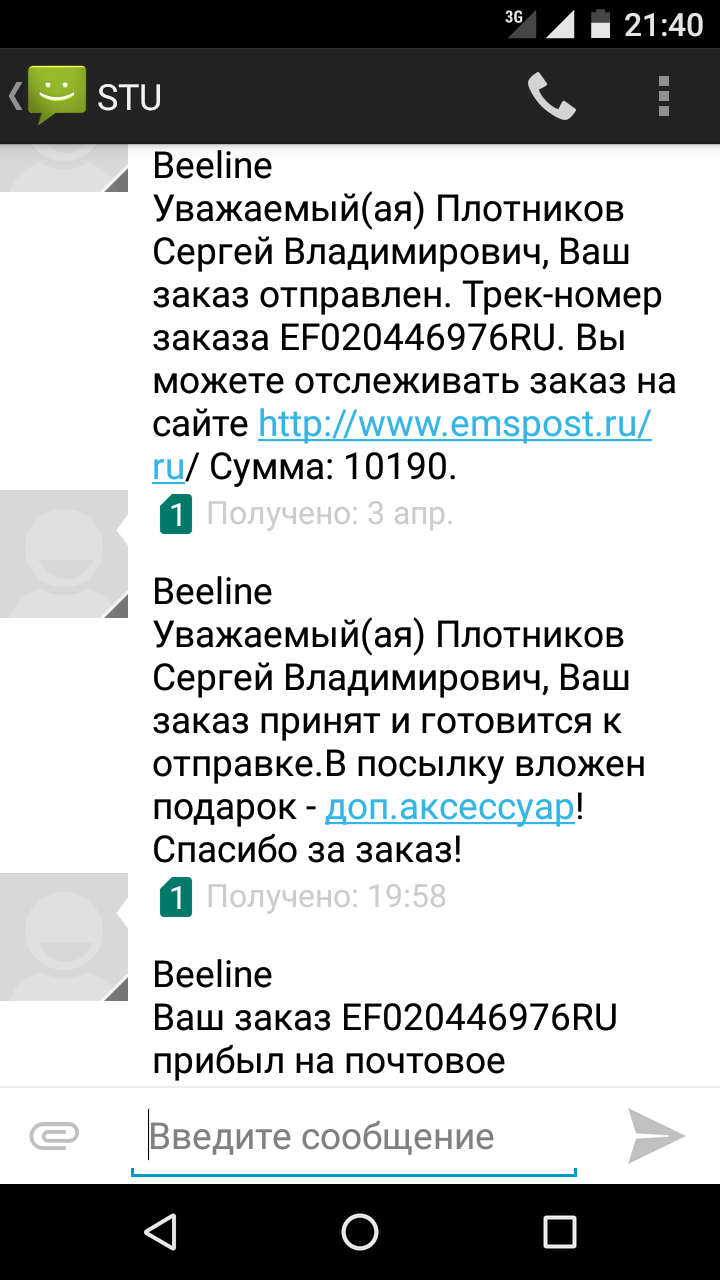Send the message with the arrow

pyautogui.click(x=656, y=1135)
